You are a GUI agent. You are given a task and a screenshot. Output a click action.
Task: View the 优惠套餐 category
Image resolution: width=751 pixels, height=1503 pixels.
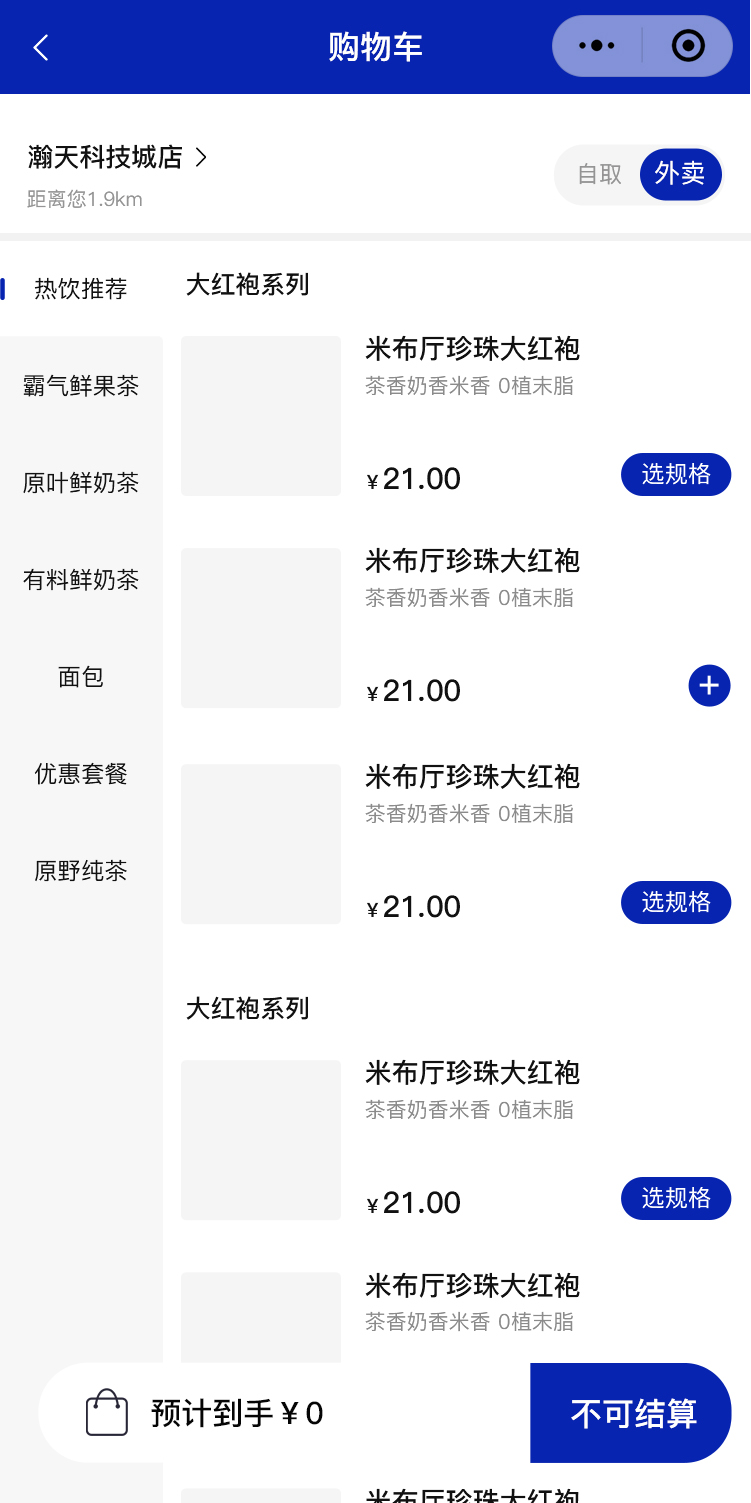tap(81, 774)
